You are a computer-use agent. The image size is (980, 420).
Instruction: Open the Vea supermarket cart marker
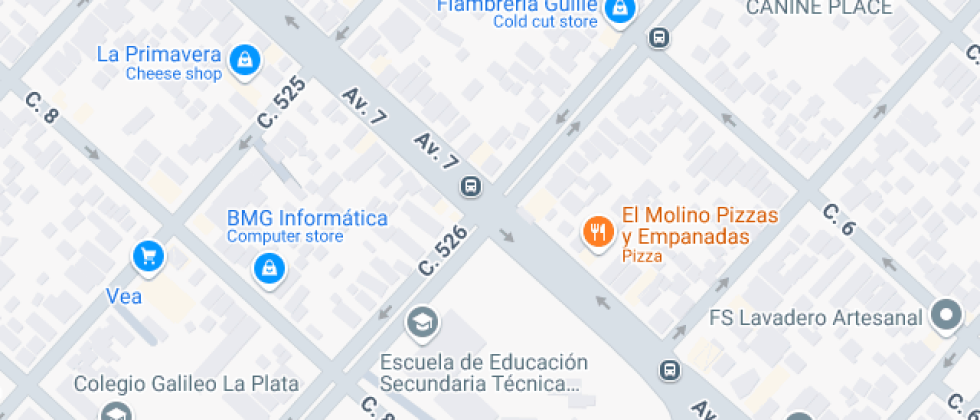pyautogui.click(x=148, y=258)
